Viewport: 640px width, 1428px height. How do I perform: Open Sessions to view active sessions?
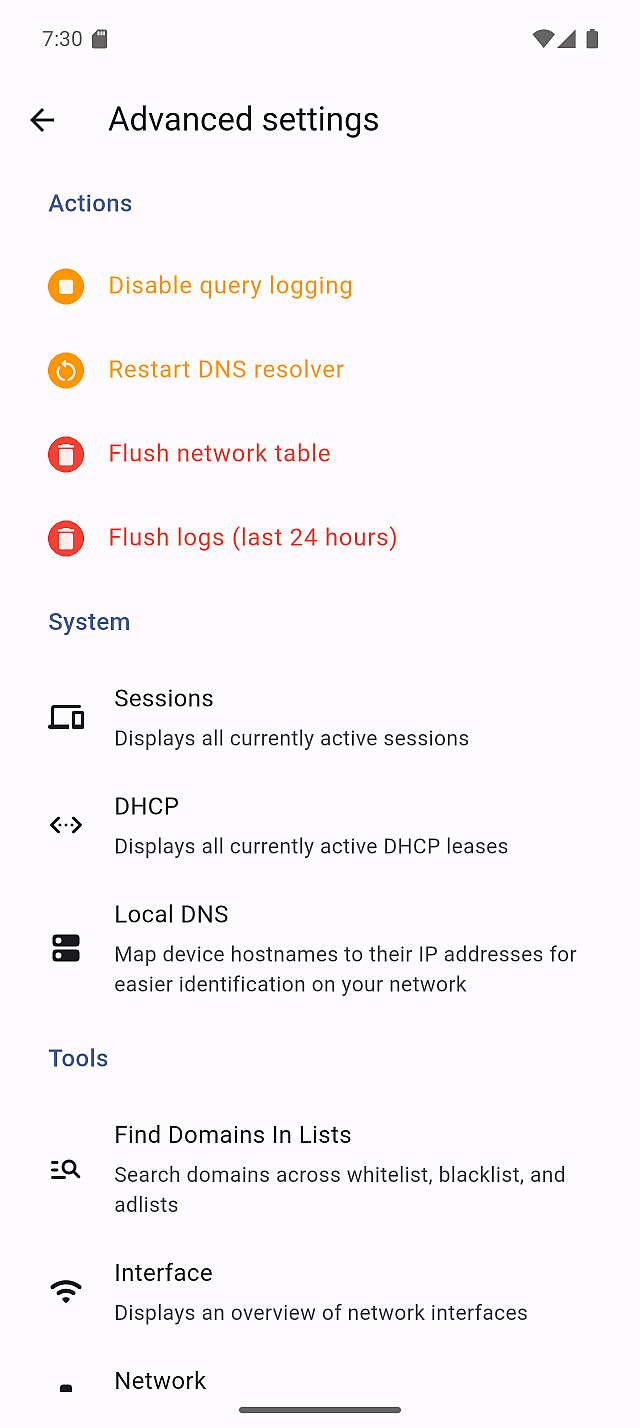coord(290,718)
